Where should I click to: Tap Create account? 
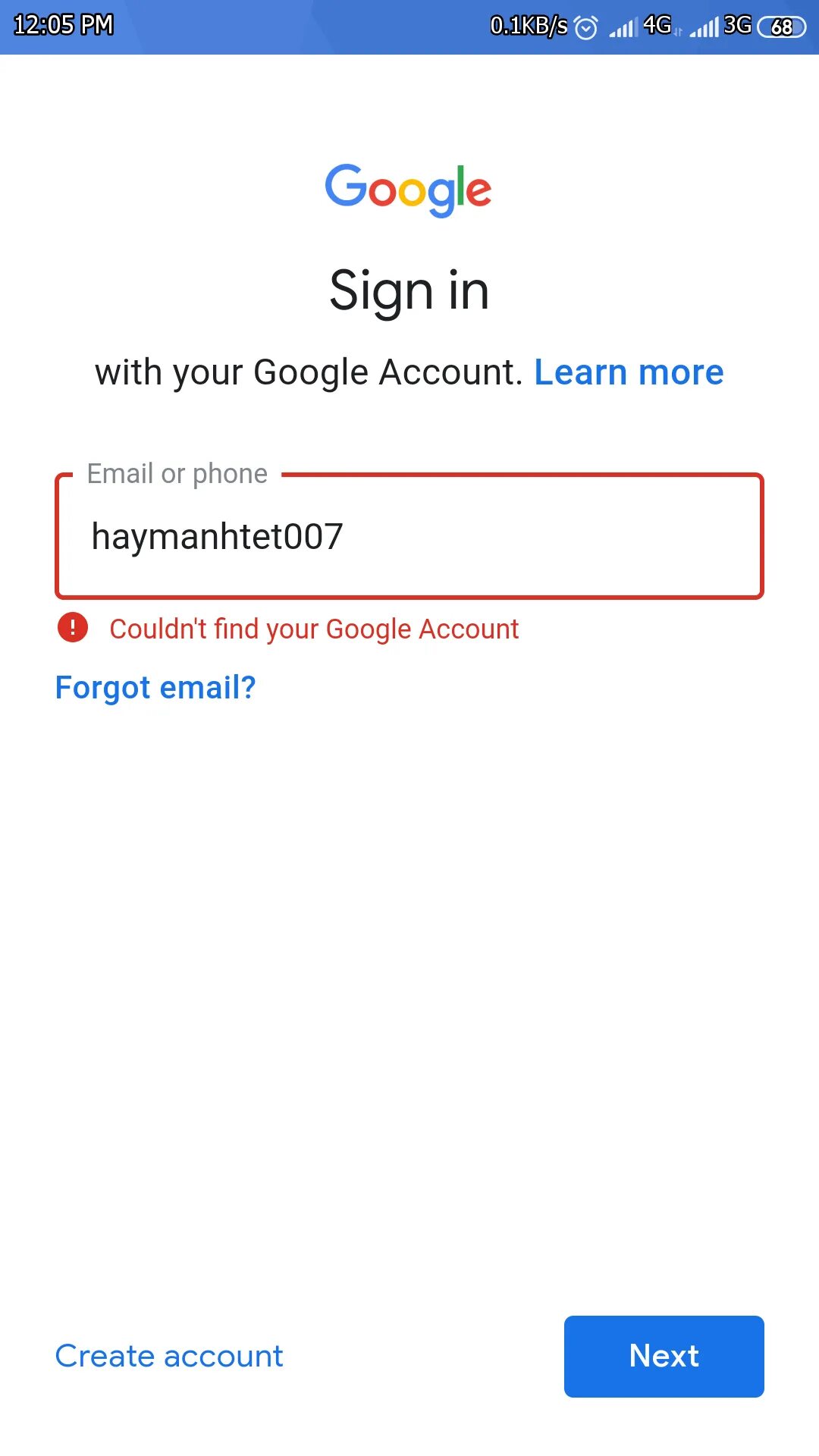click(x=169, y=1356)
